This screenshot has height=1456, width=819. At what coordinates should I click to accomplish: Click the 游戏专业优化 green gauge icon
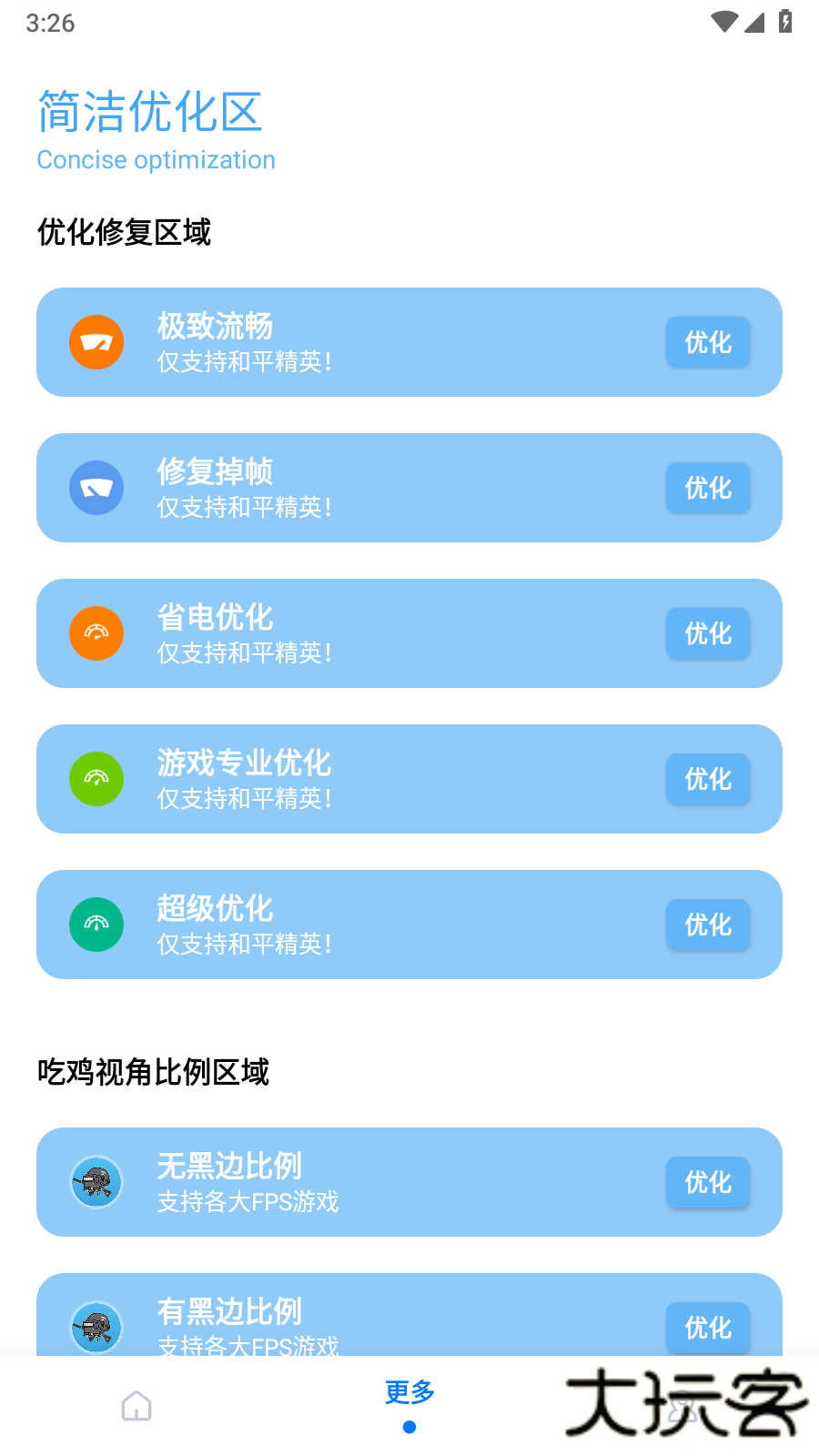coord(96,779)
